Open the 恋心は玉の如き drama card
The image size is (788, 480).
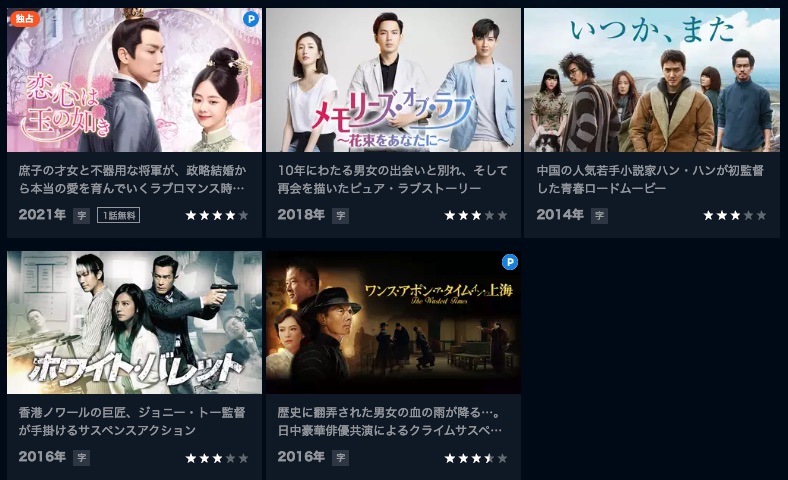click(x=134, y=80)
